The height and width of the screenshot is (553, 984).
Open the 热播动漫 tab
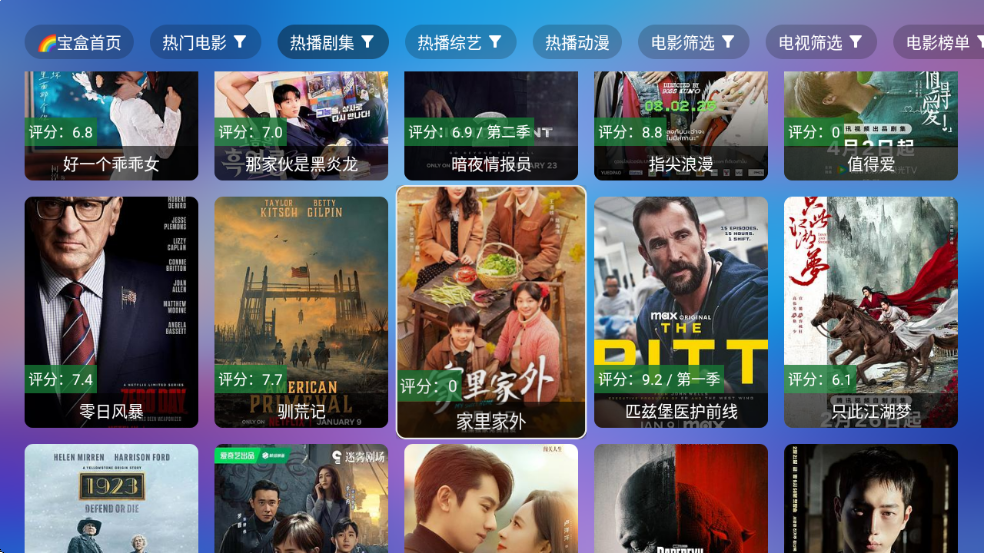click(577, 42)
